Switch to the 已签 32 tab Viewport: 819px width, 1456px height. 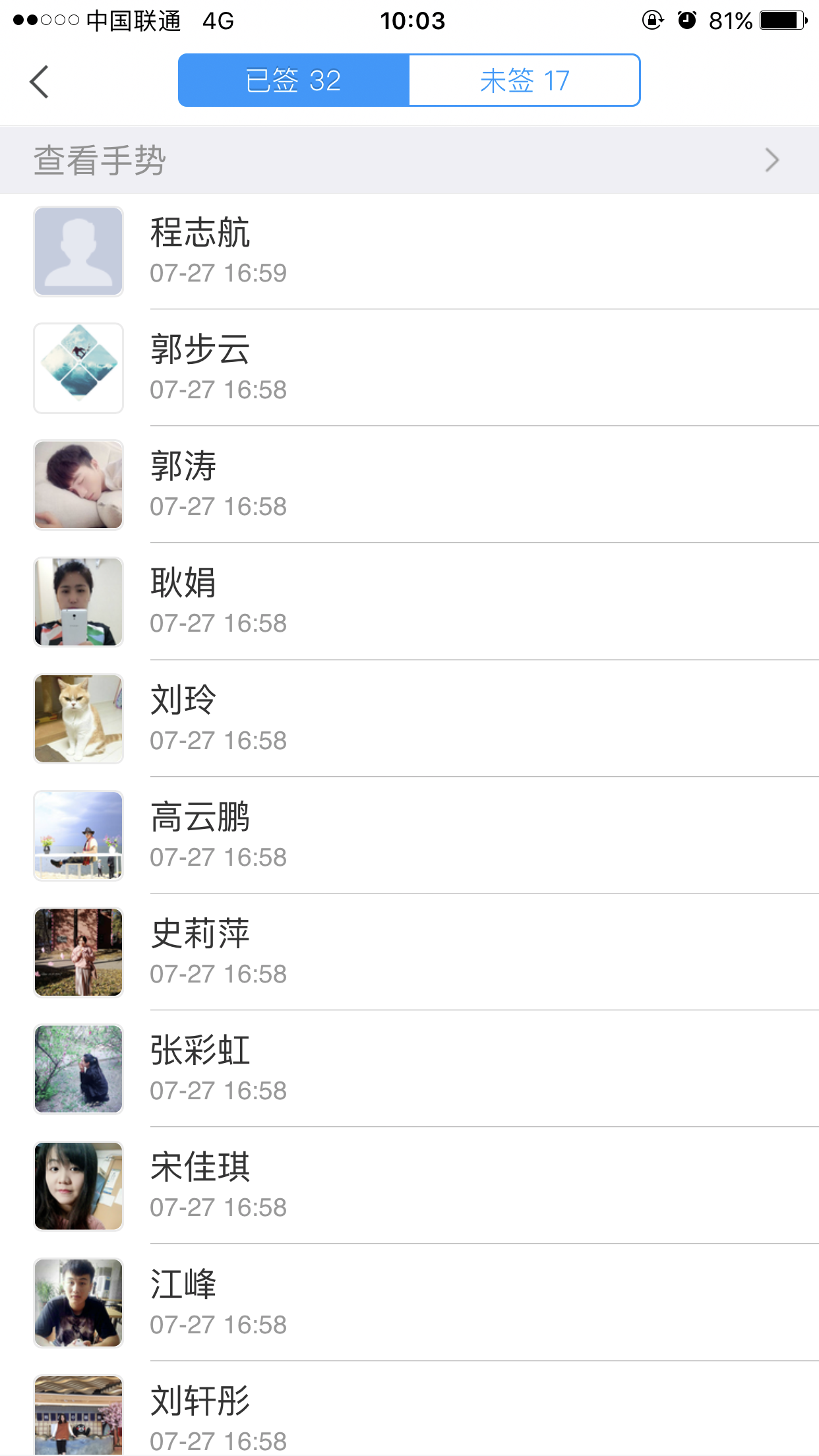293,80
